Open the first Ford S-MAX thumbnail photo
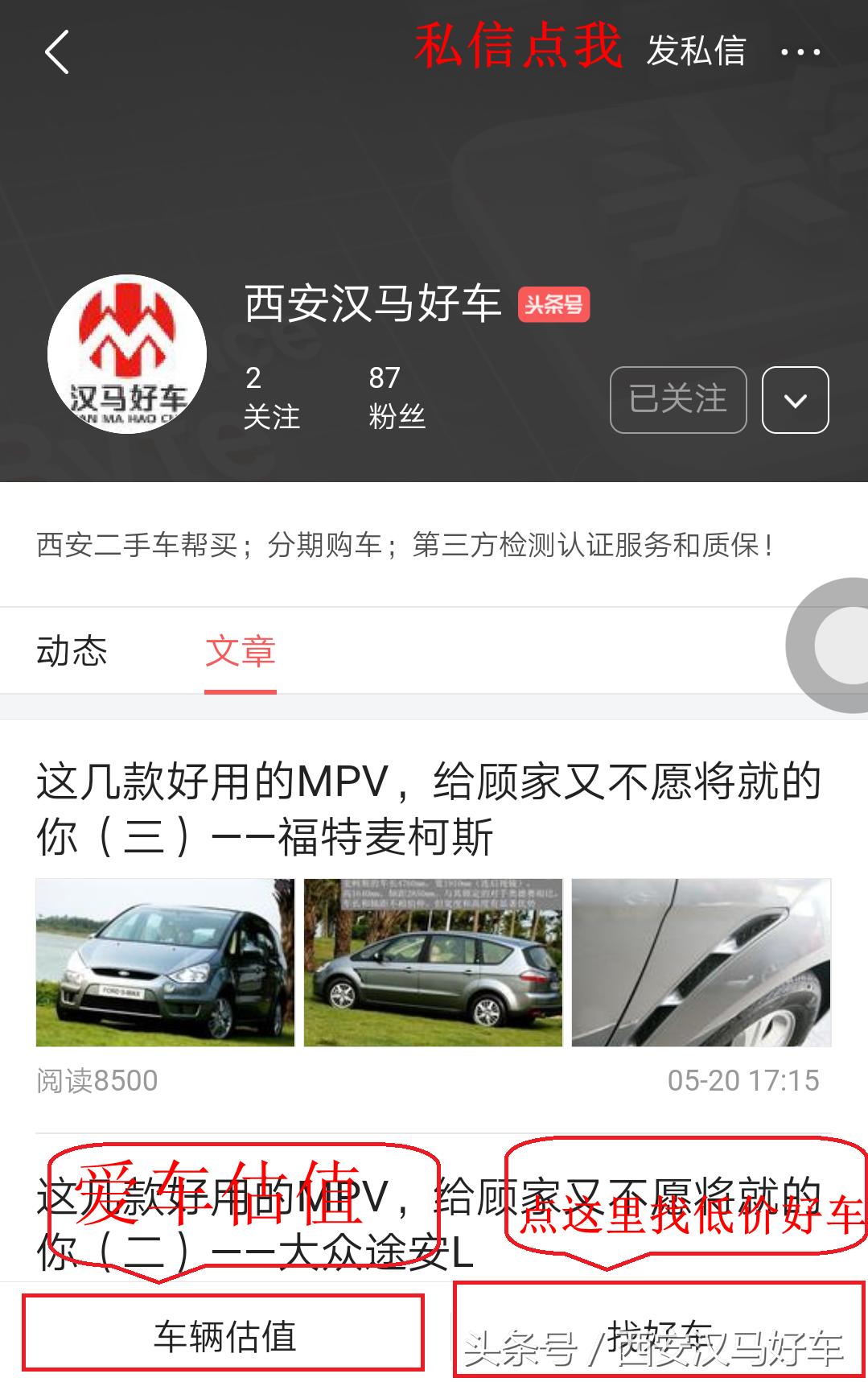Screen dimensions: 868x1382 [x=161, y=962]
